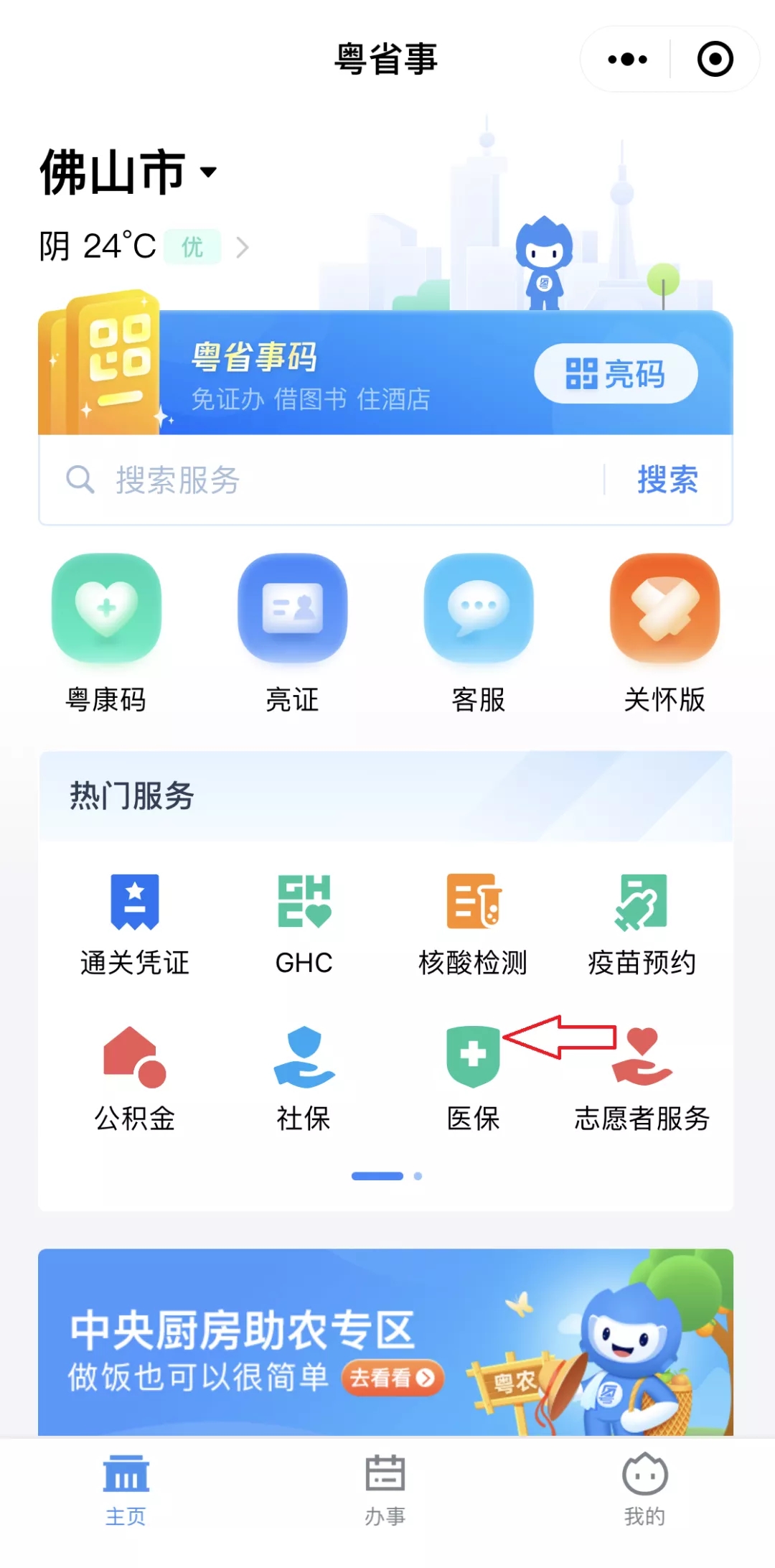775x1568 pixels.
Task: Open 粤康码 health code
Action: point(106,632)
